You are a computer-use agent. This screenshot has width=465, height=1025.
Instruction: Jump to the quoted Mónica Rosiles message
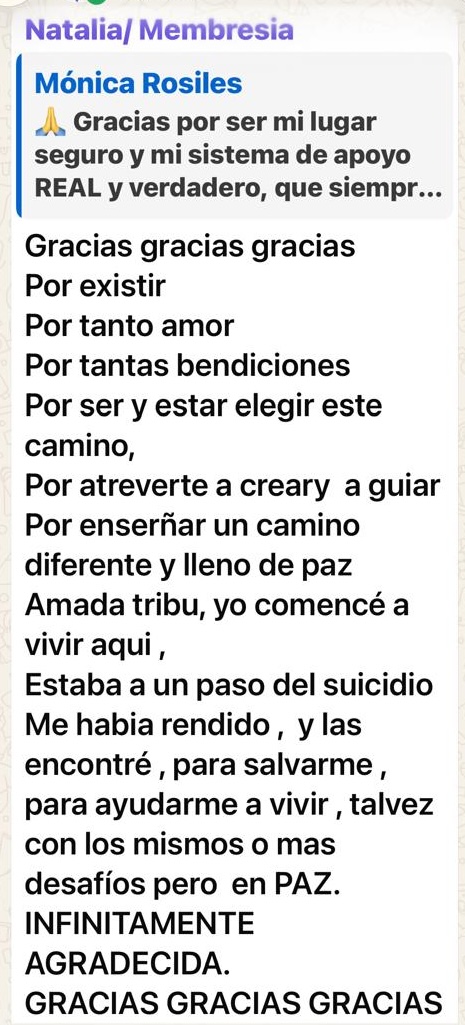234,135
